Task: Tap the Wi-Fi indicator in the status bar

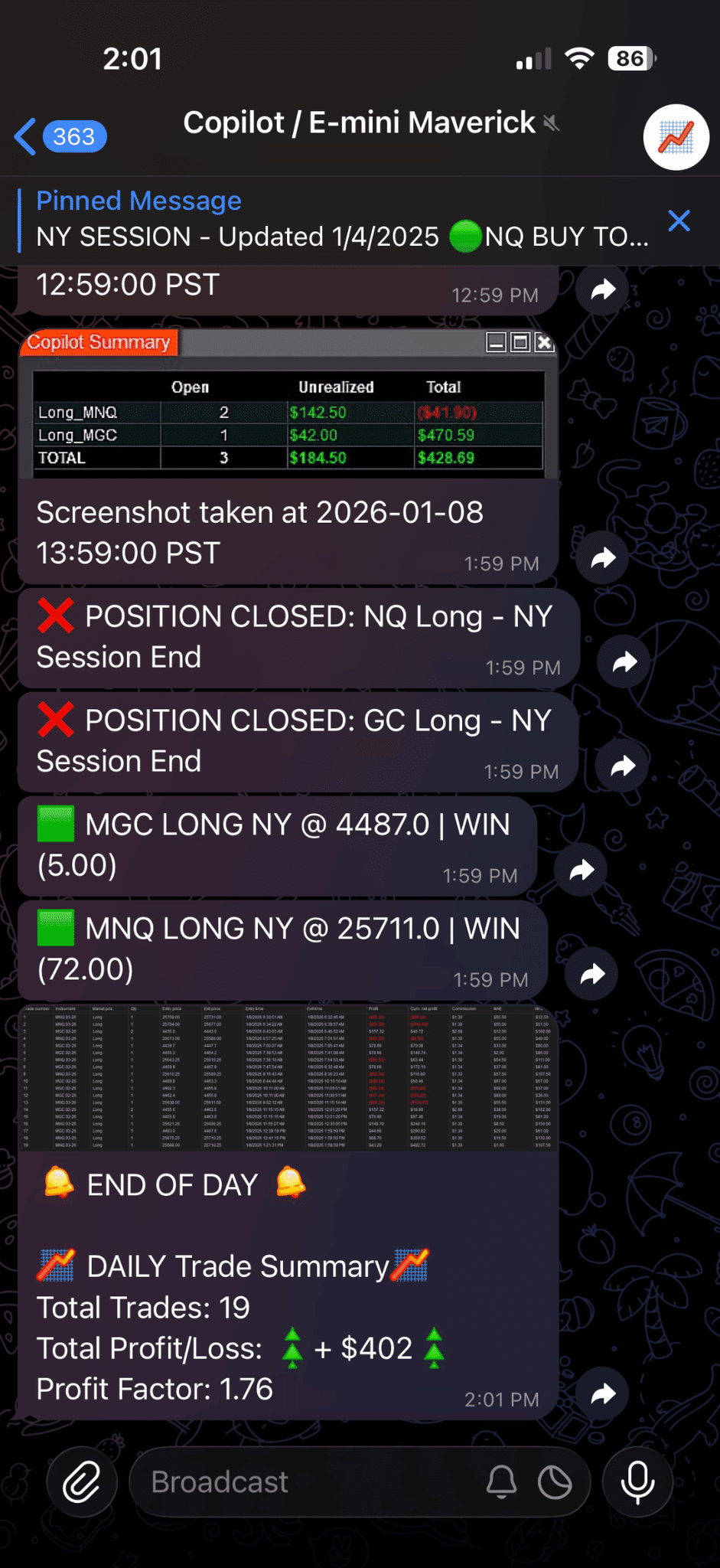Action: (x=579, y=57)
